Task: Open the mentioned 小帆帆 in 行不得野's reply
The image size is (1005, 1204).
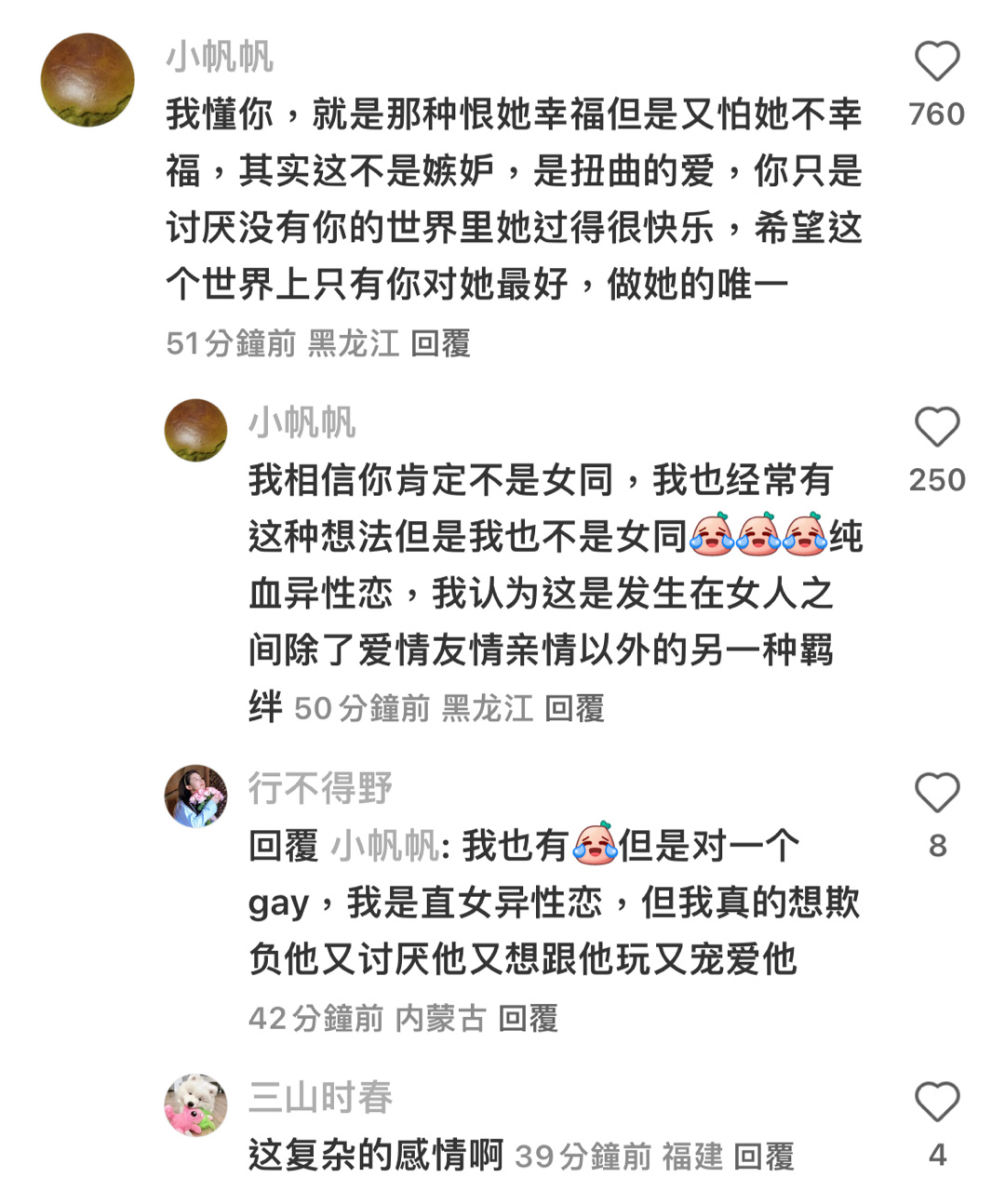Action: coord(384,847)
